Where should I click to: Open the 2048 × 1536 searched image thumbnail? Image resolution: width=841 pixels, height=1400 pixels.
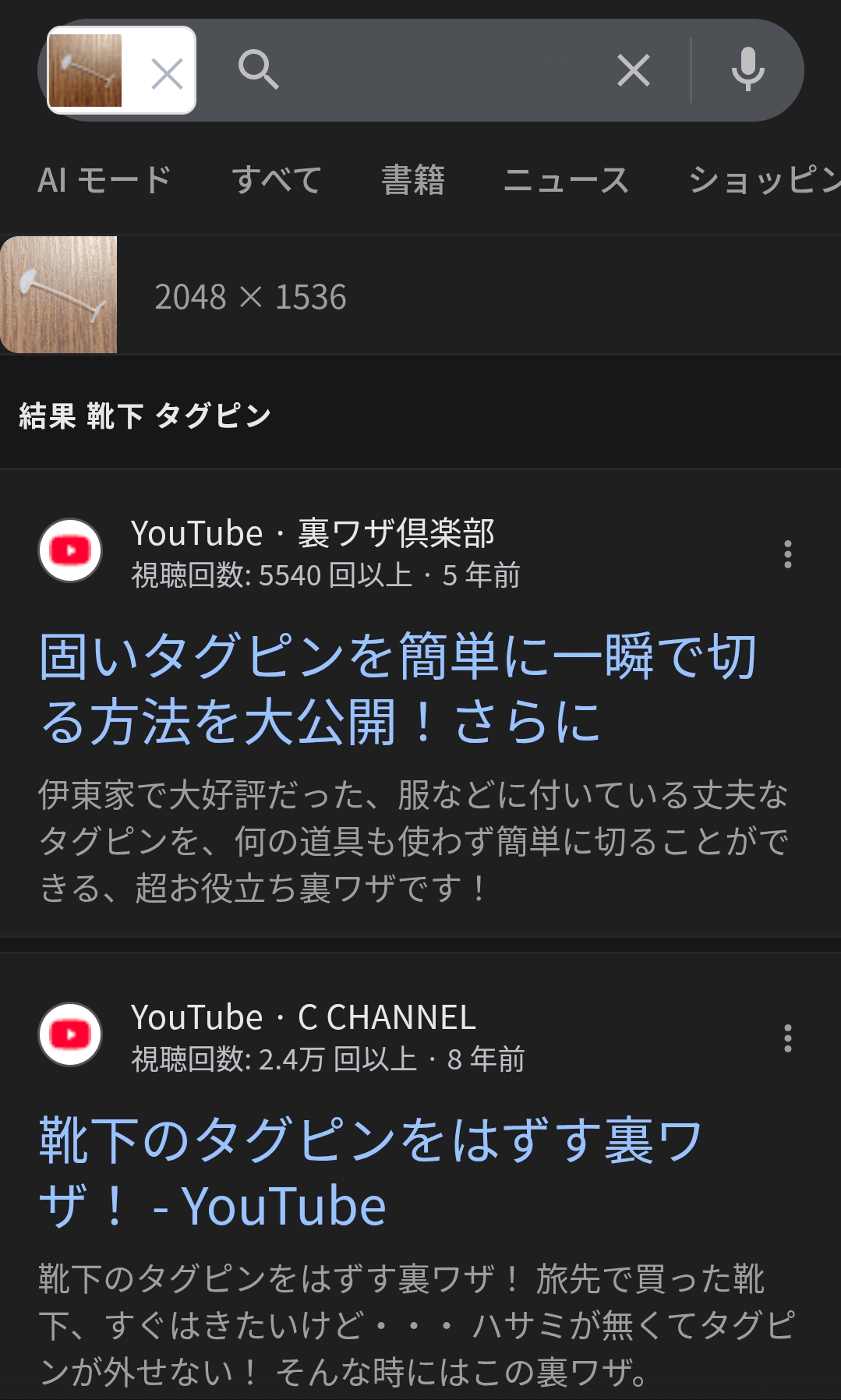pos(58,295)
